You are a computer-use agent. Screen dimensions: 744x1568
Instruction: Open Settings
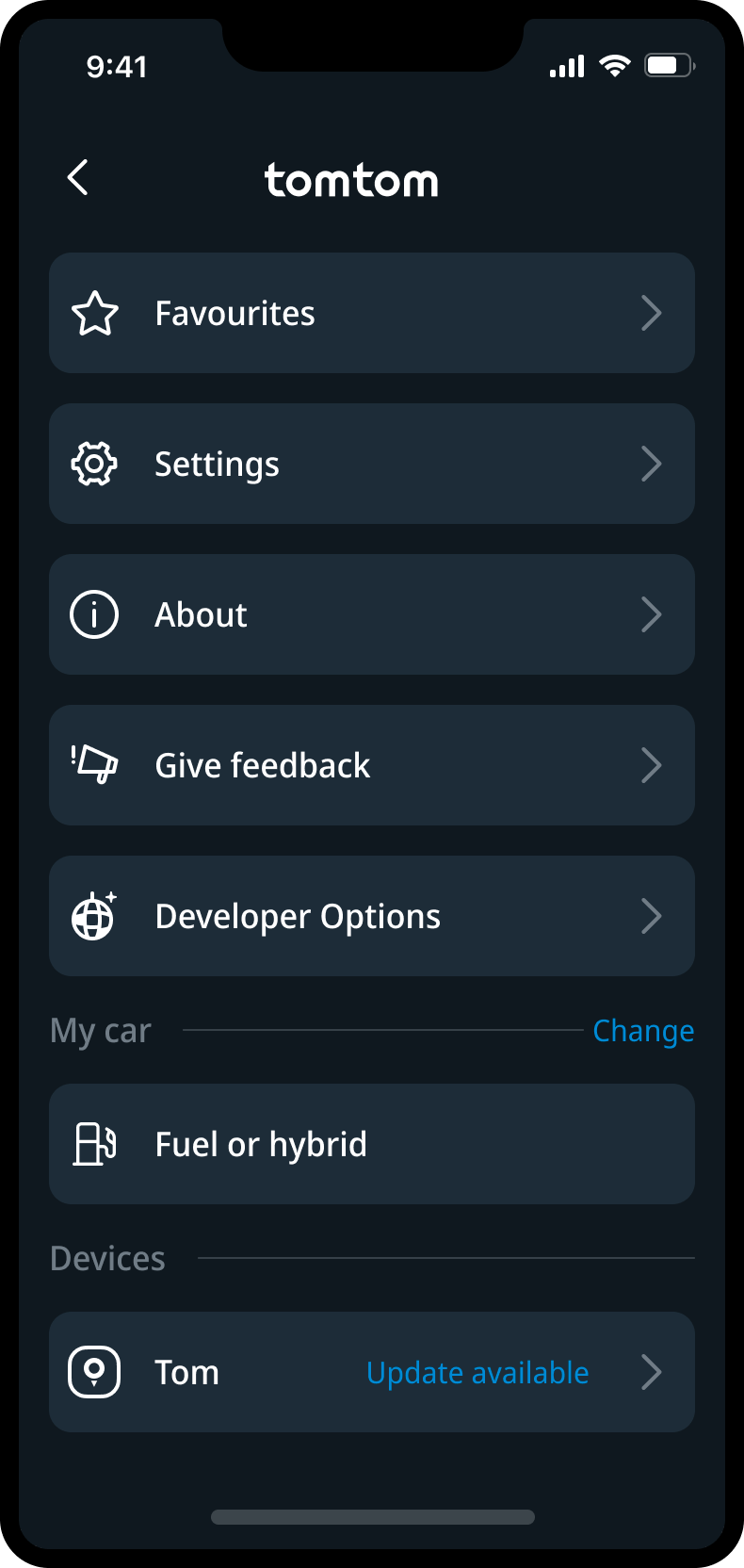tap(371, 464)
